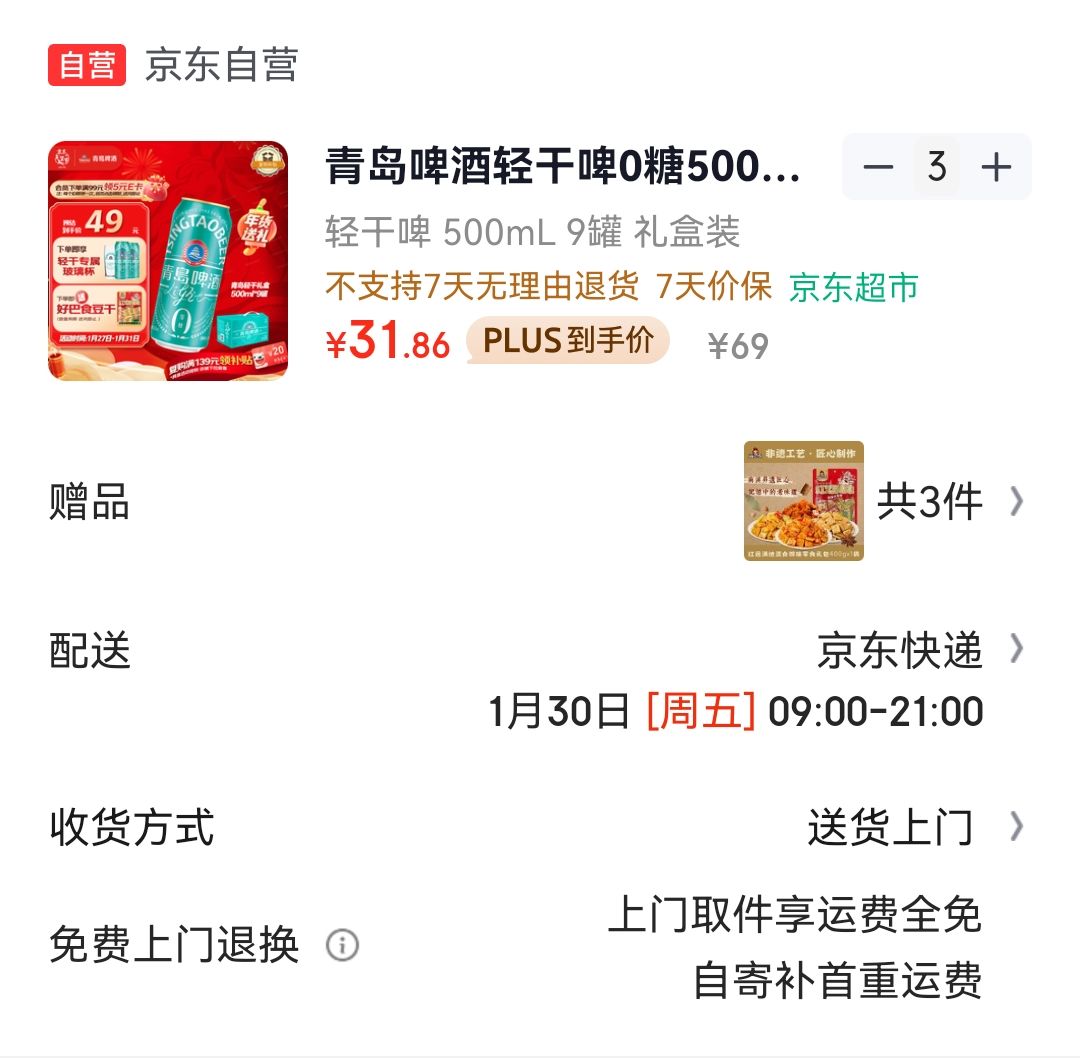
Task: Open 配送 delivery options (京东快递)
Action: (x=900, y=651)
